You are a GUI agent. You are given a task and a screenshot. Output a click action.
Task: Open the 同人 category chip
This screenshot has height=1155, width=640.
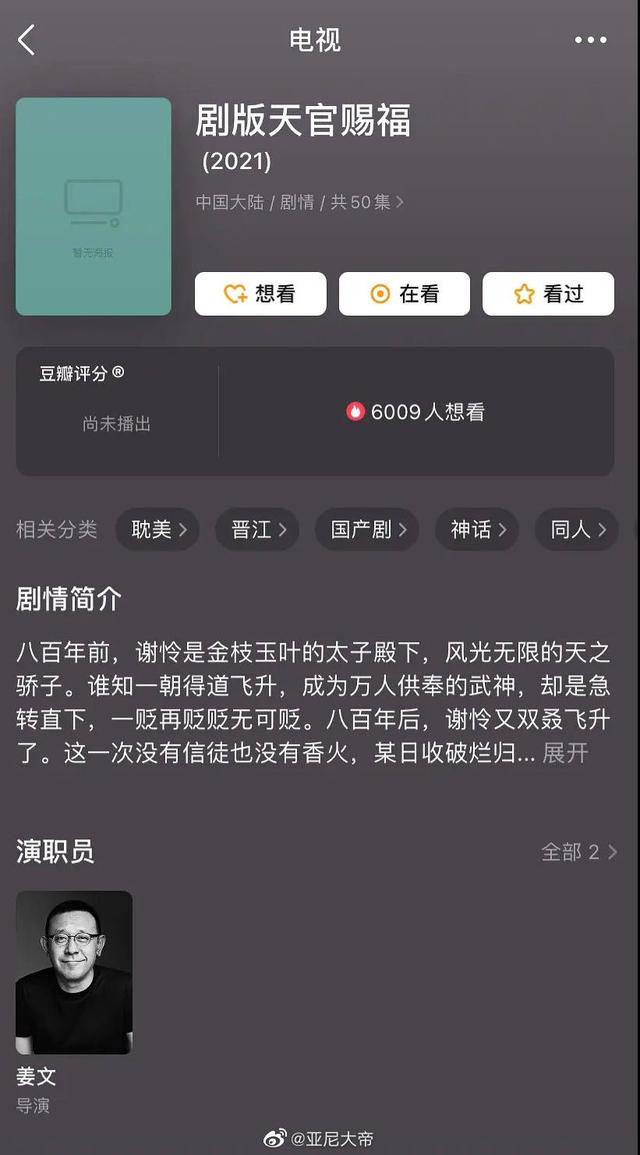point(577,529)
